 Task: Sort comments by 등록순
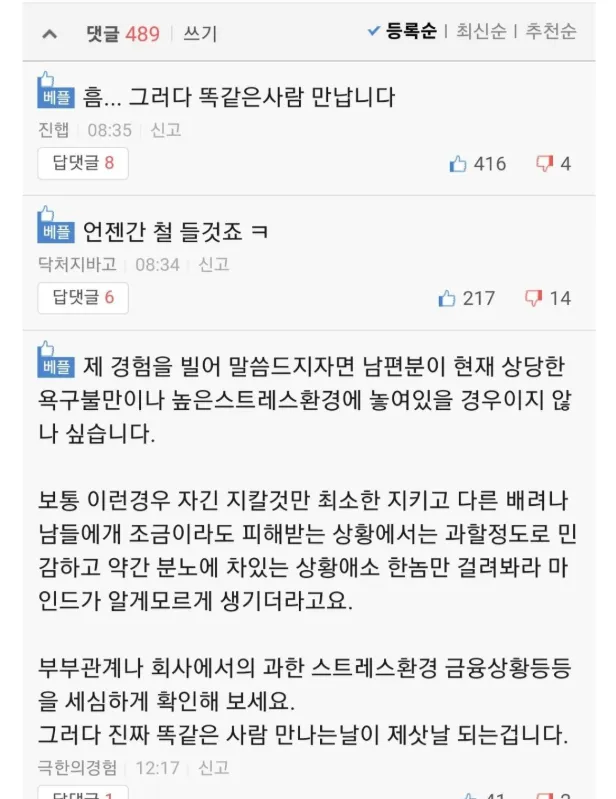click(402, 31)
